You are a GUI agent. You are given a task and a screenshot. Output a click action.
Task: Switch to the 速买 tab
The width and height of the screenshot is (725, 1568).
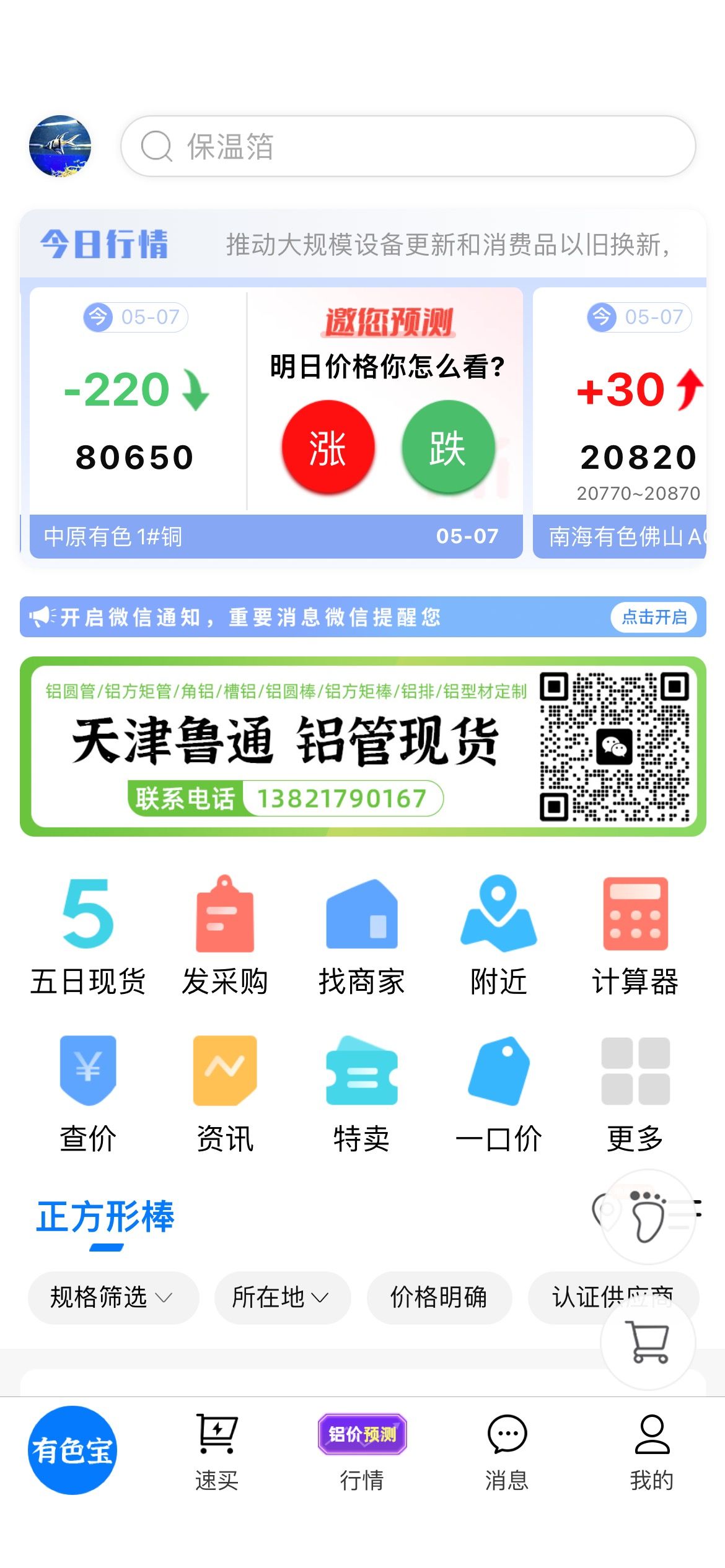pos(217,1452)
